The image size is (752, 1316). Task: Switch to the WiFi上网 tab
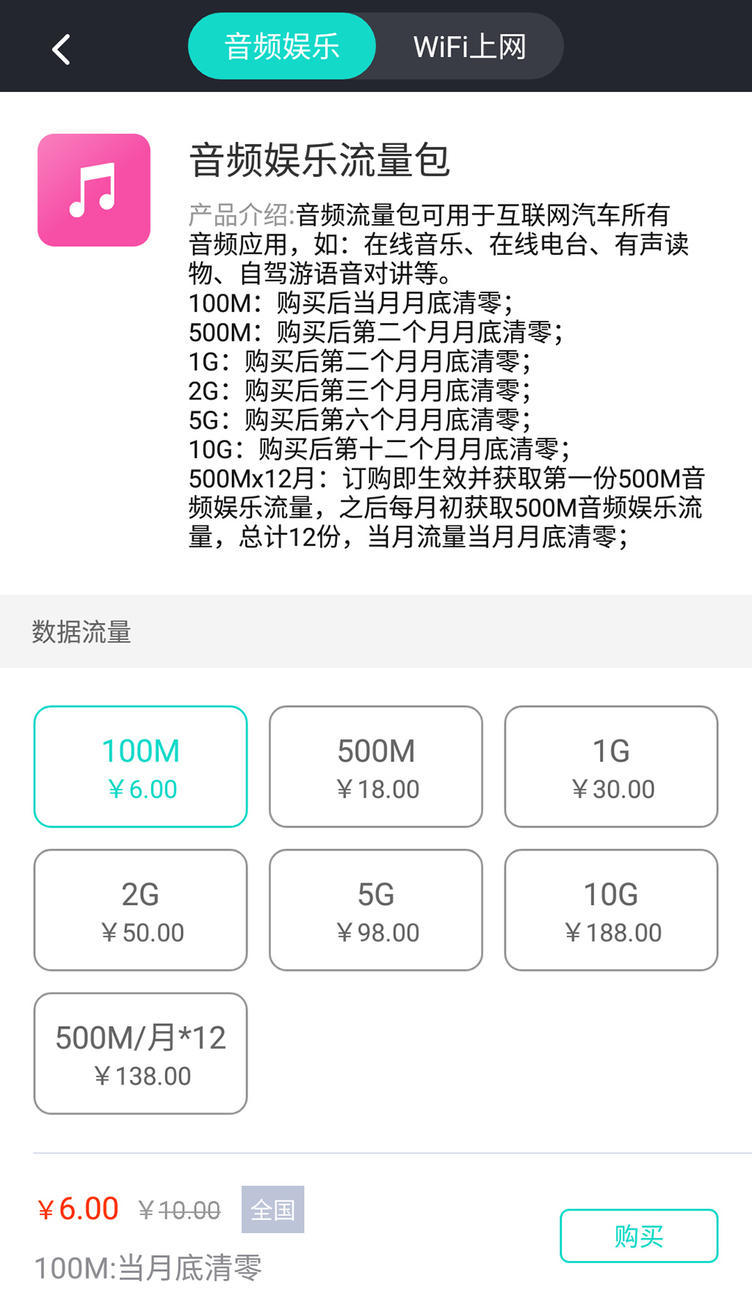click(469, 46)
